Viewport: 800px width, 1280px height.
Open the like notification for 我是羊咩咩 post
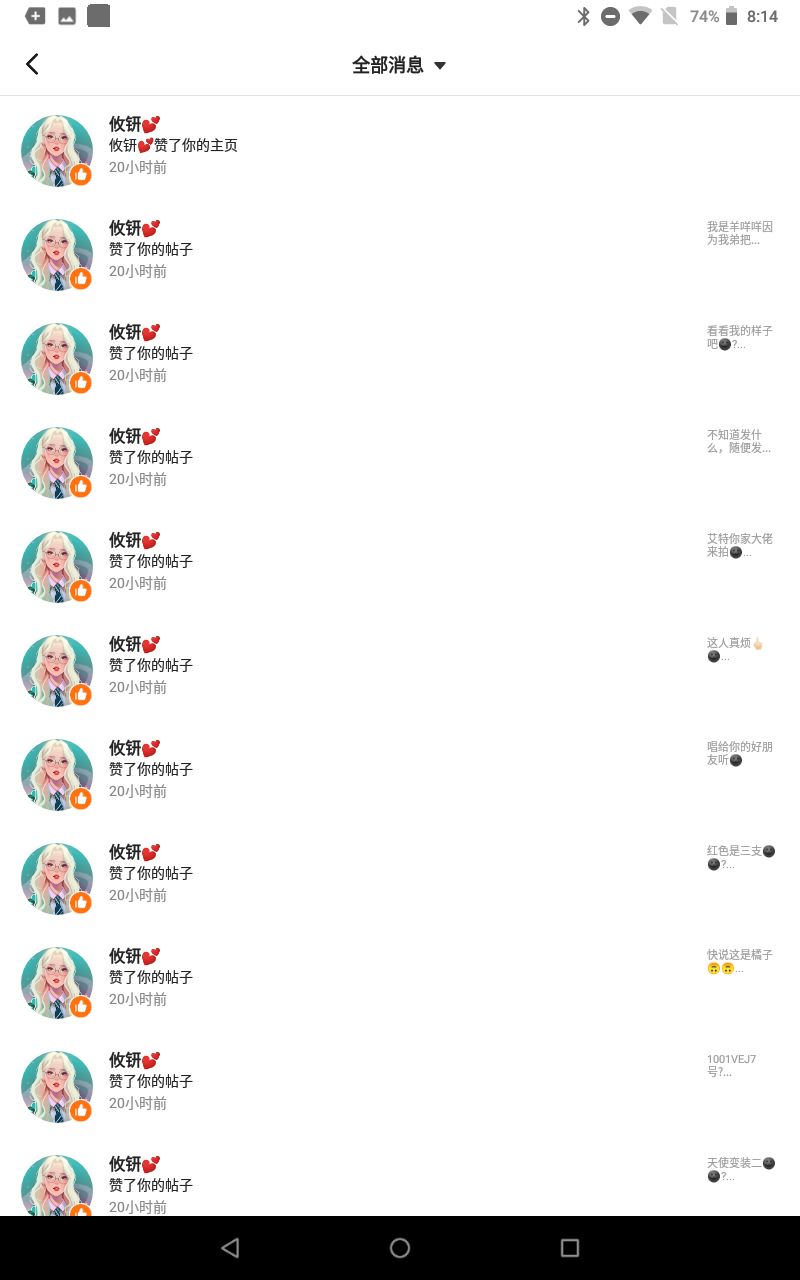pos(400,254)
